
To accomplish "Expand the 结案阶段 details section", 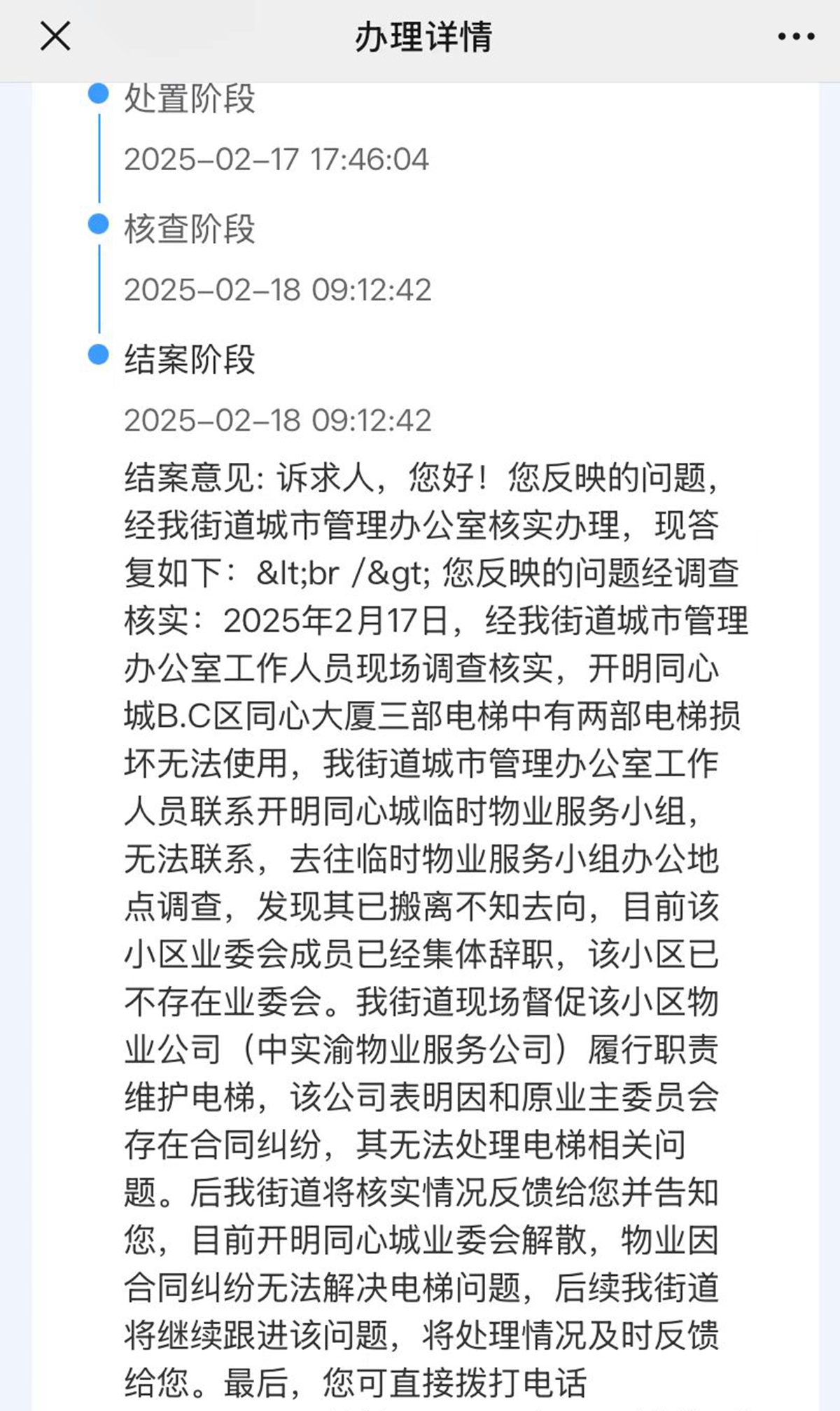I will (x=190, y=359).
